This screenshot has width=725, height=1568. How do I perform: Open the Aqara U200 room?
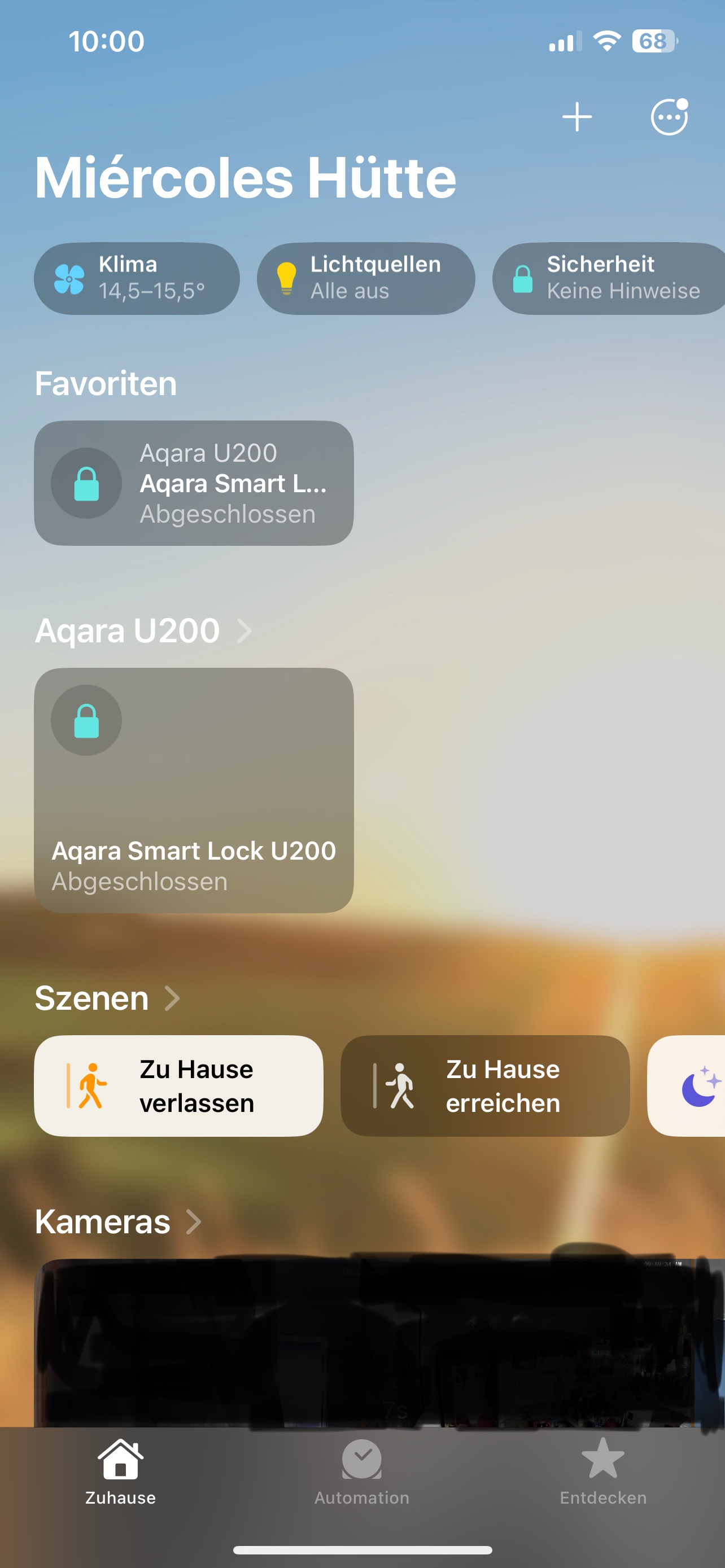click(143, 630)
